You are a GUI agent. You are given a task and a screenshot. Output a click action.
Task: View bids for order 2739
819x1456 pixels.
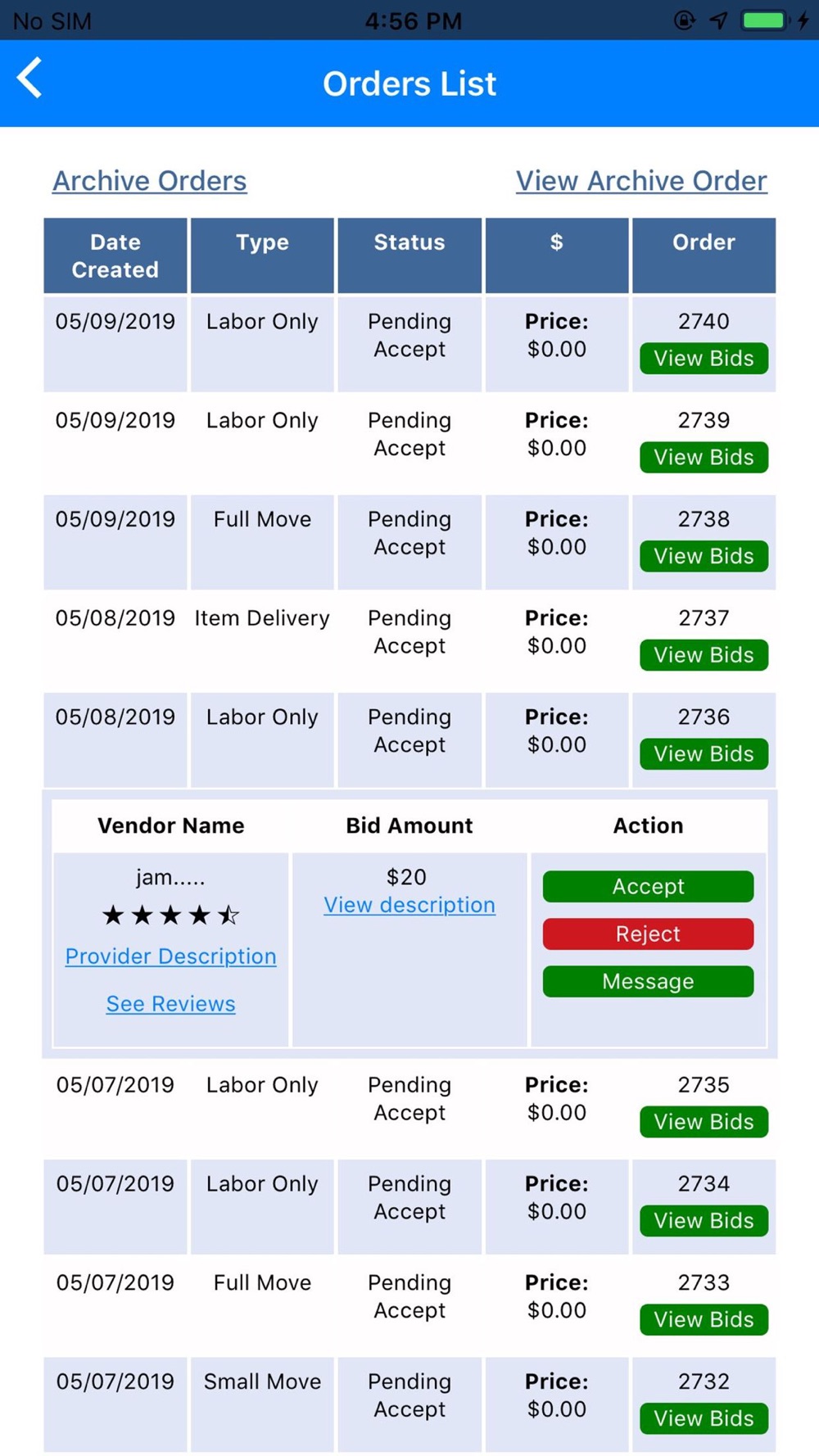pyautogui.click(x=704, y=457)
